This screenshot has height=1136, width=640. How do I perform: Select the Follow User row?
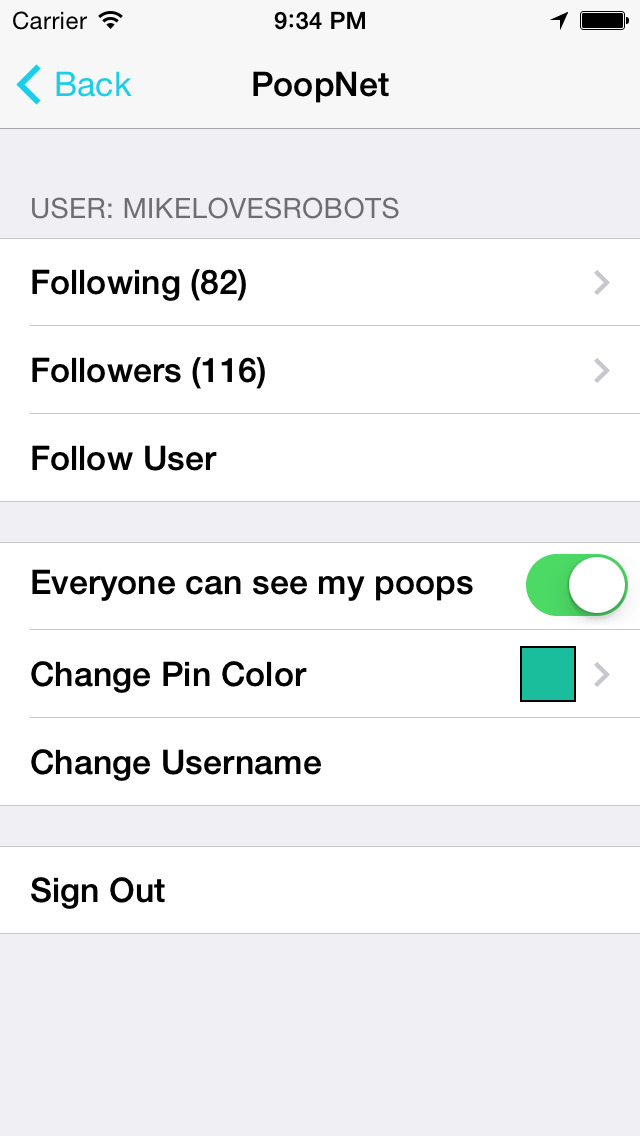coord(320,459)
